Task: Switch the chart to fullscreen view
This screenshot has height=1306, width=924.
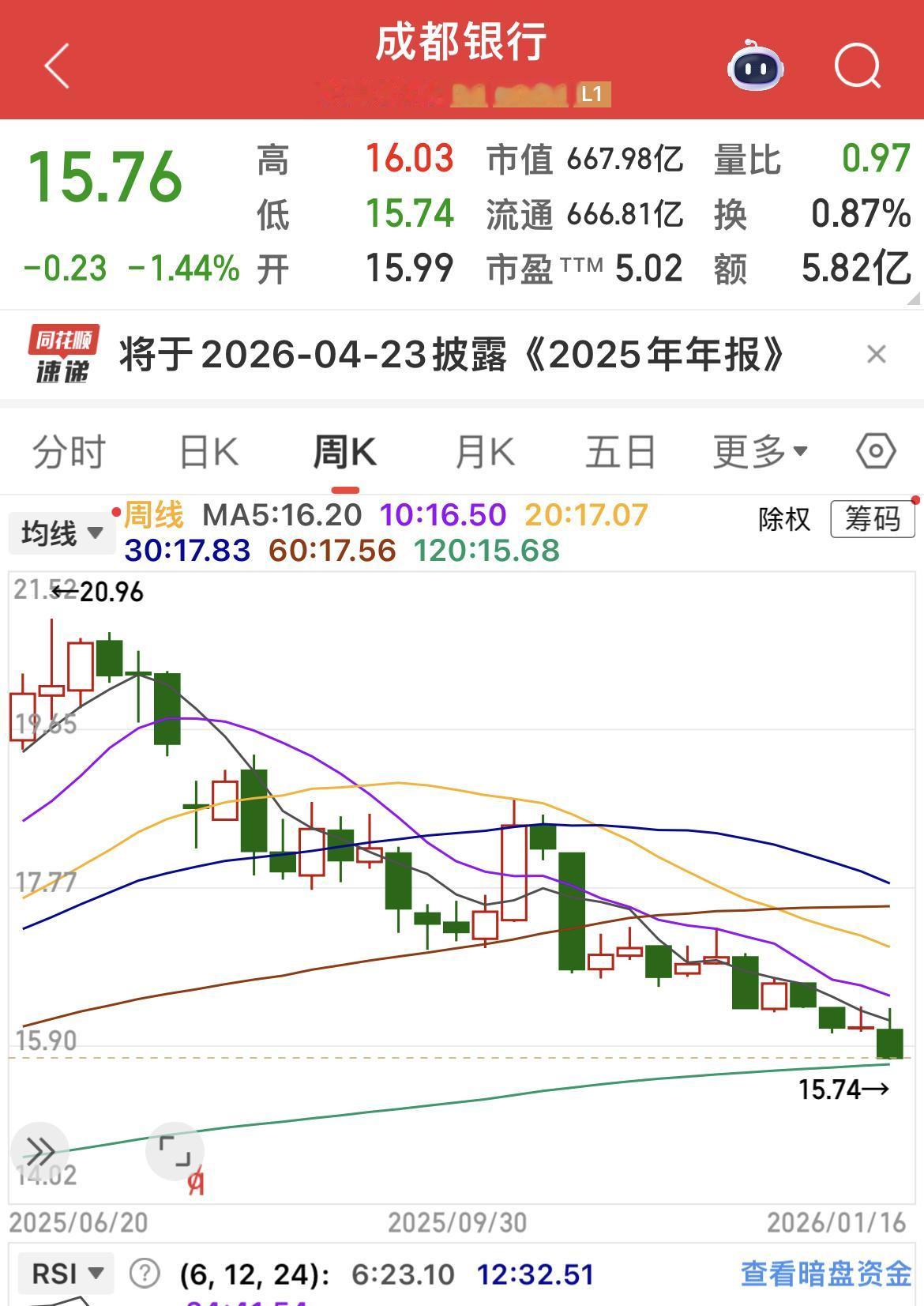Action: pos(175,1151)
